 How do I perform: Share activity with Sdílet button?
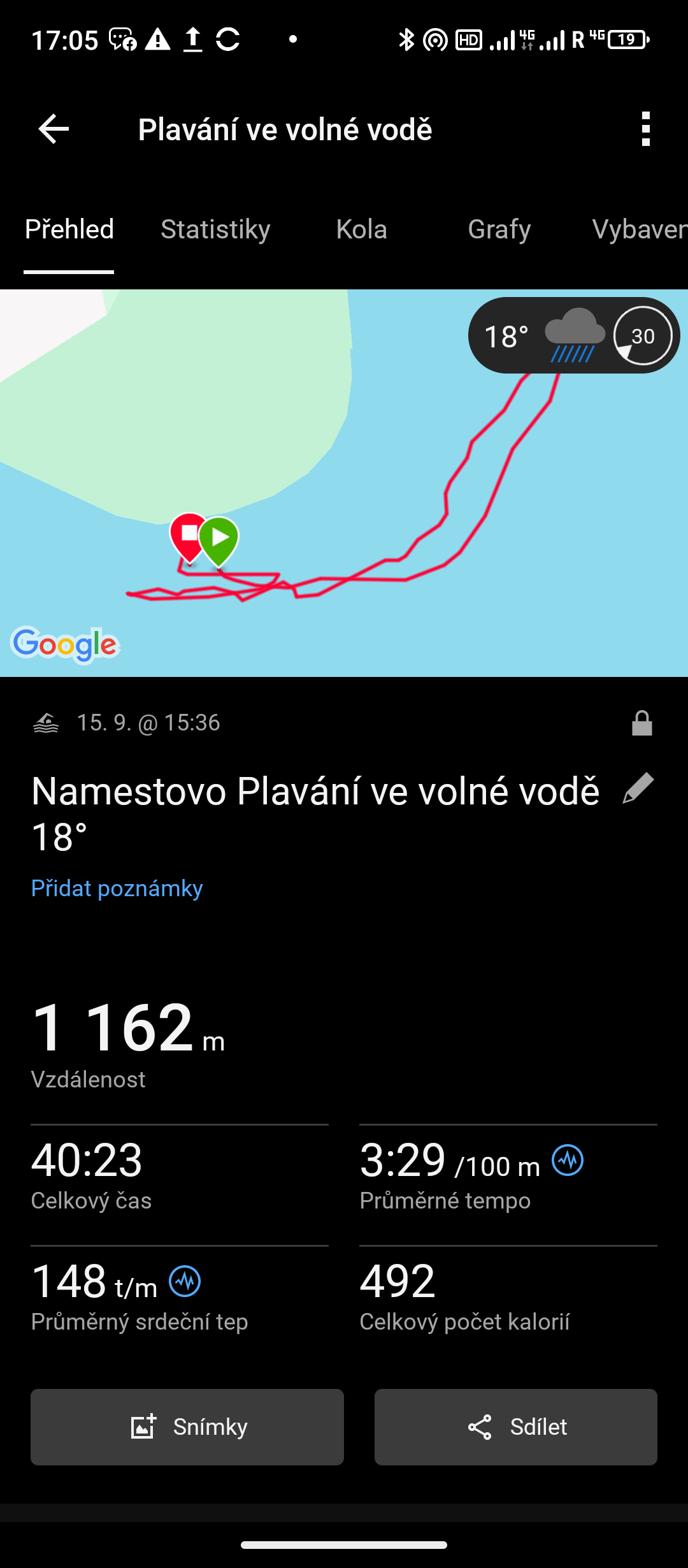pyautogui.click(x=516, y=1426)
